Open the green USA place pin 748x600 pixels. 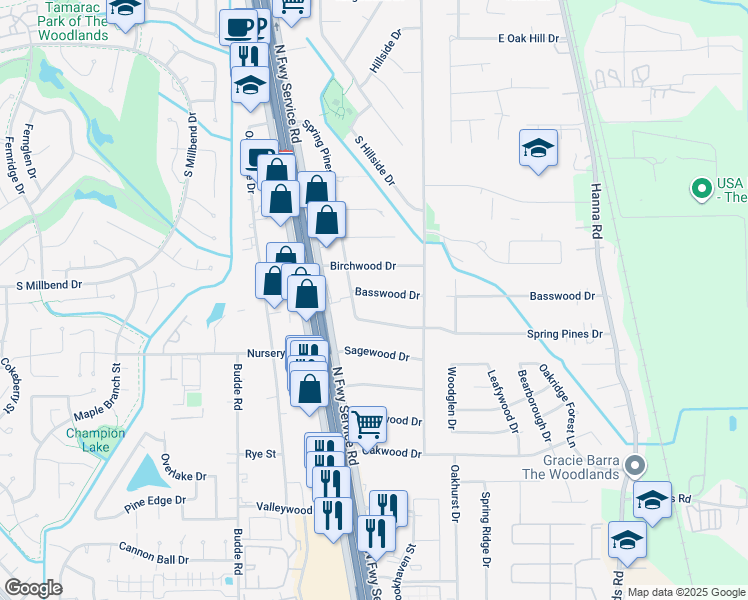[x=702, y=187]
